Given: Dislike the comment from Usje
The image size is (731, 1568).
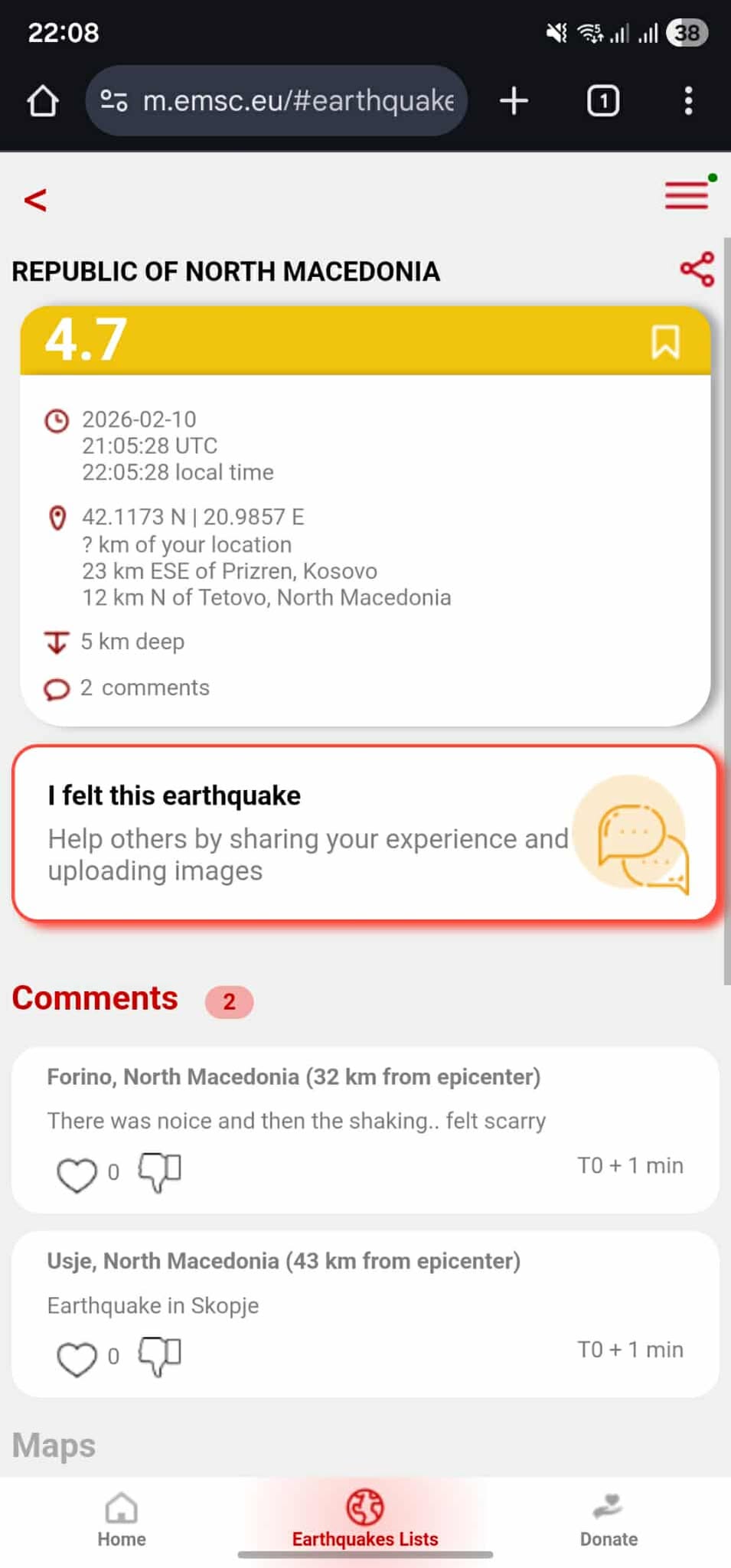Looking at the screenshot, I should point(159,1356).
